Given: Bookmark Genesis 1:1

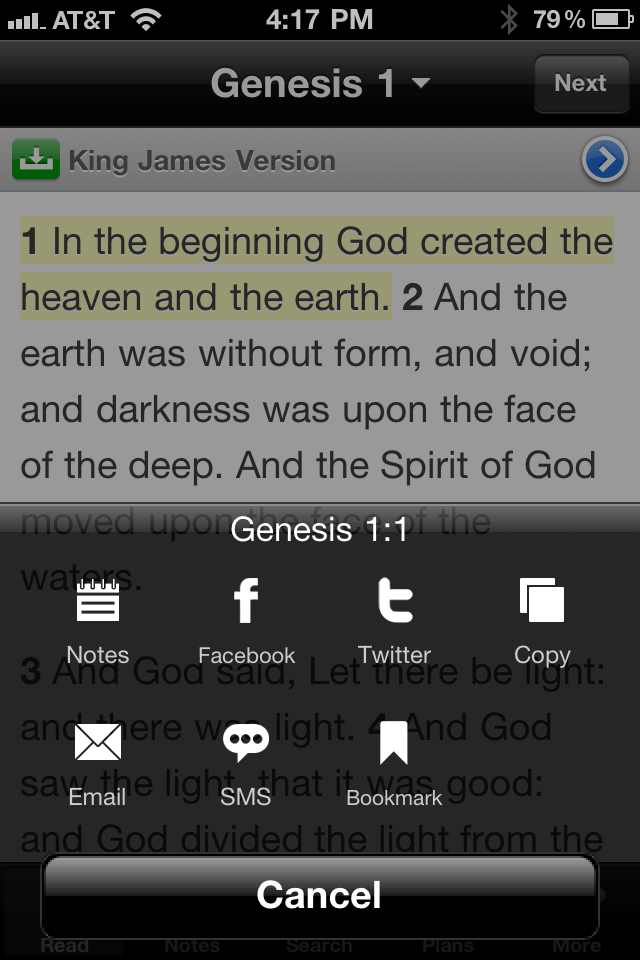Looking at the screenshot, I should [x=394, y=762].
